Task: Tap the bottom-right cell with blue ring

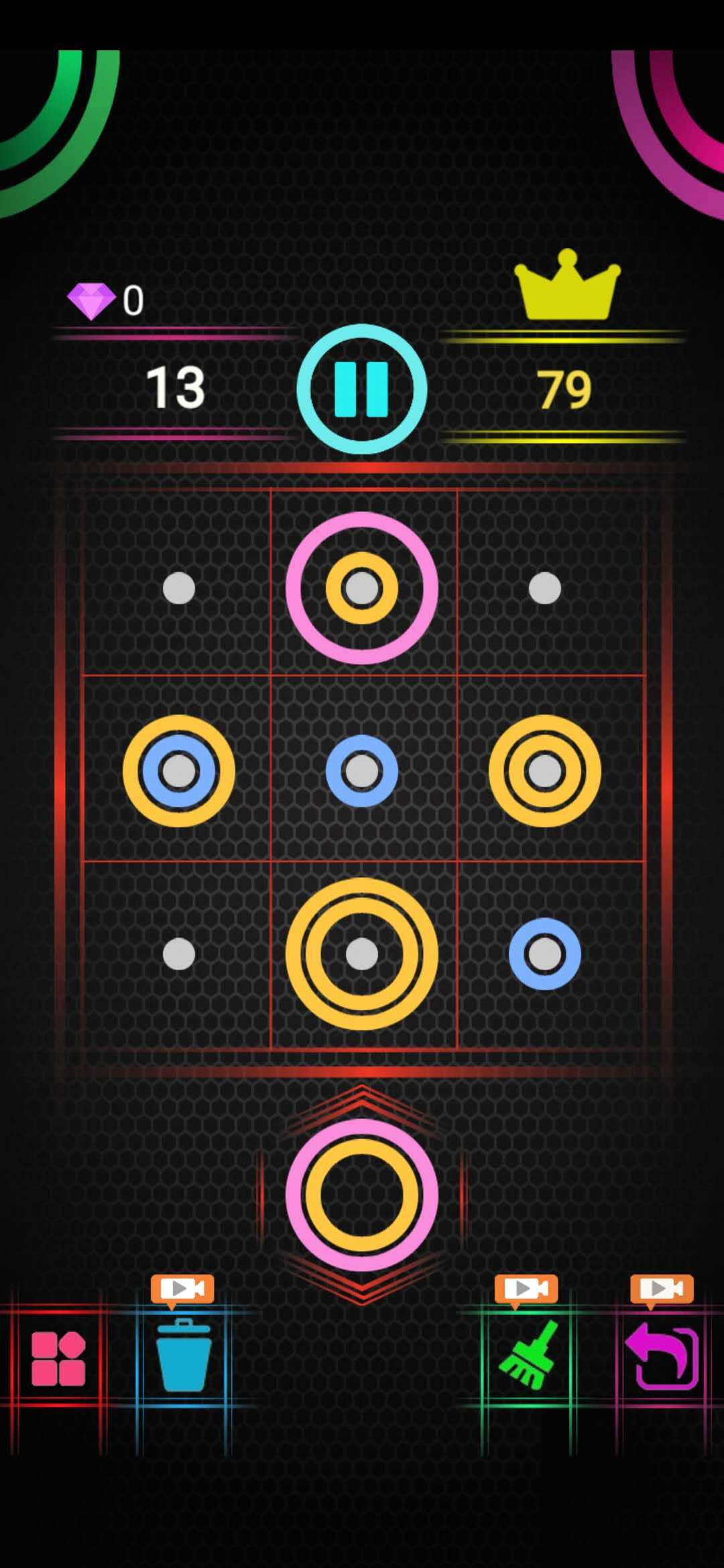Action: tap(544, 954)
